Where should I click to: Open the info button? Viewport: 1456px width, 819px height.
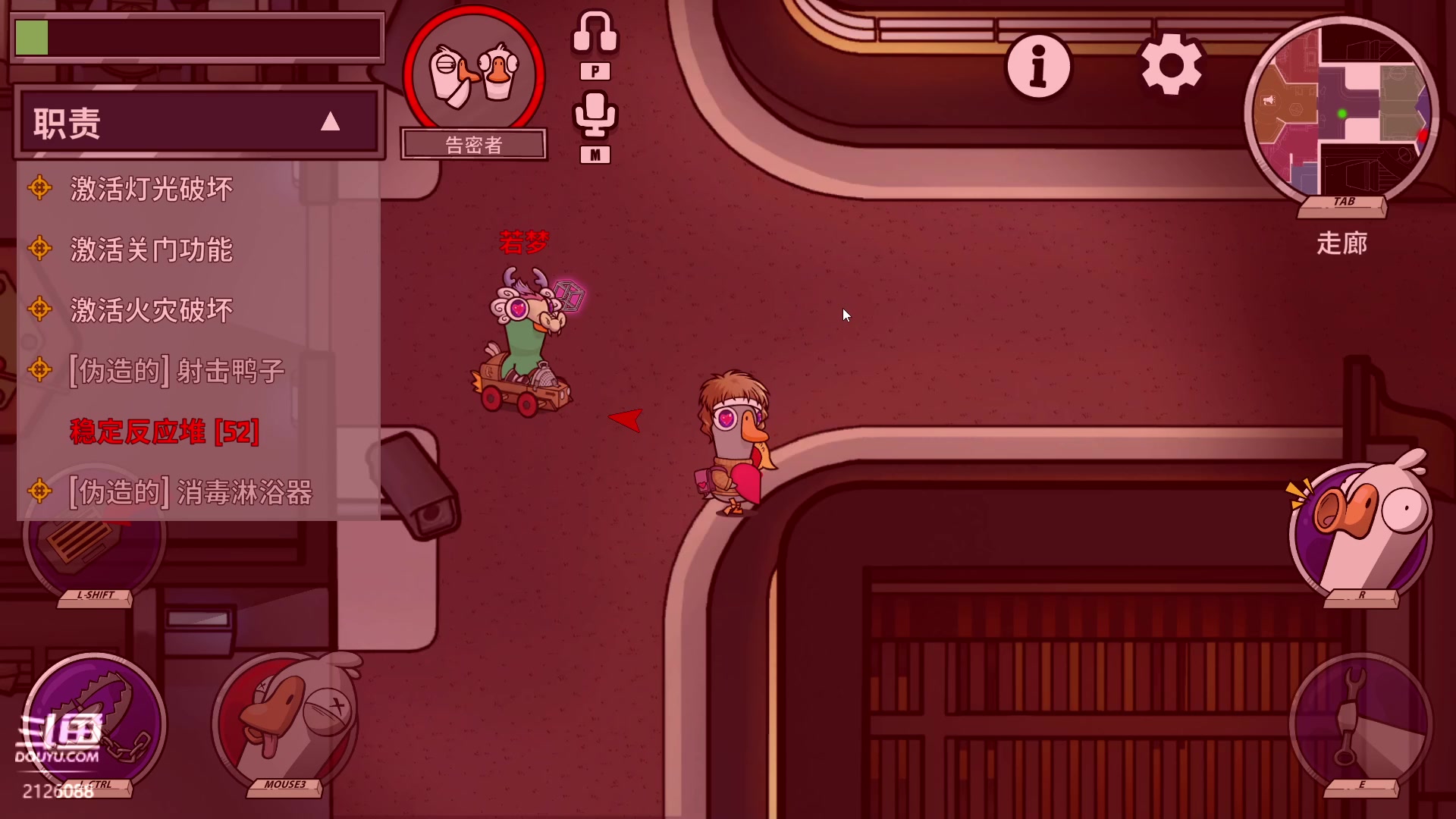pos(1038,67)
